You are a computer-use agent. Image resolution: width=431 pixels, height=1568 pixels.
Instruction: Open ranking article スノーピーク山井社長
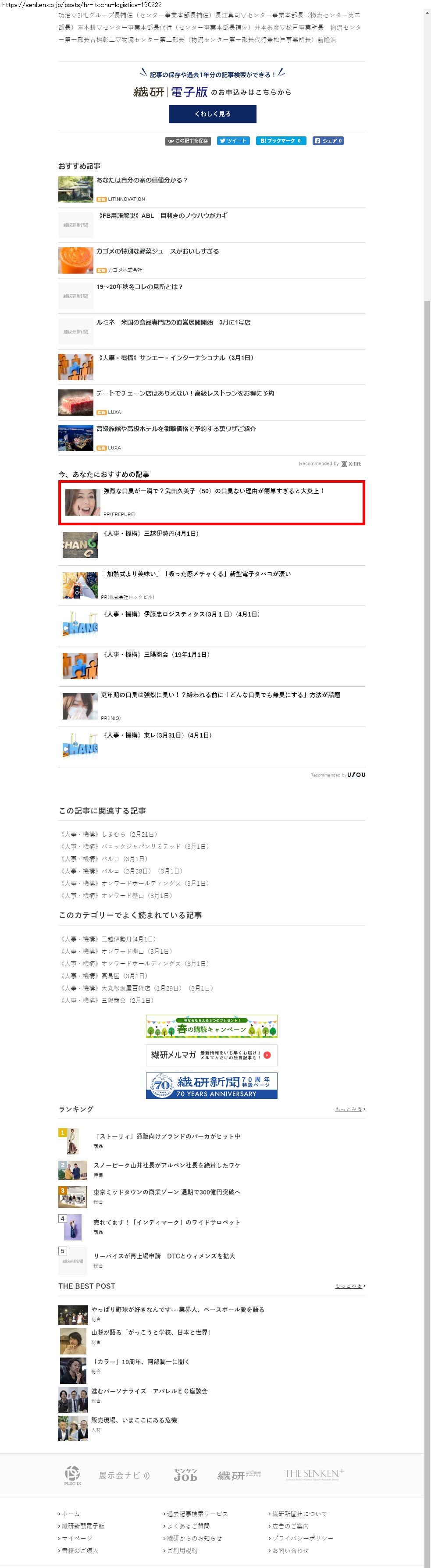167,1165
